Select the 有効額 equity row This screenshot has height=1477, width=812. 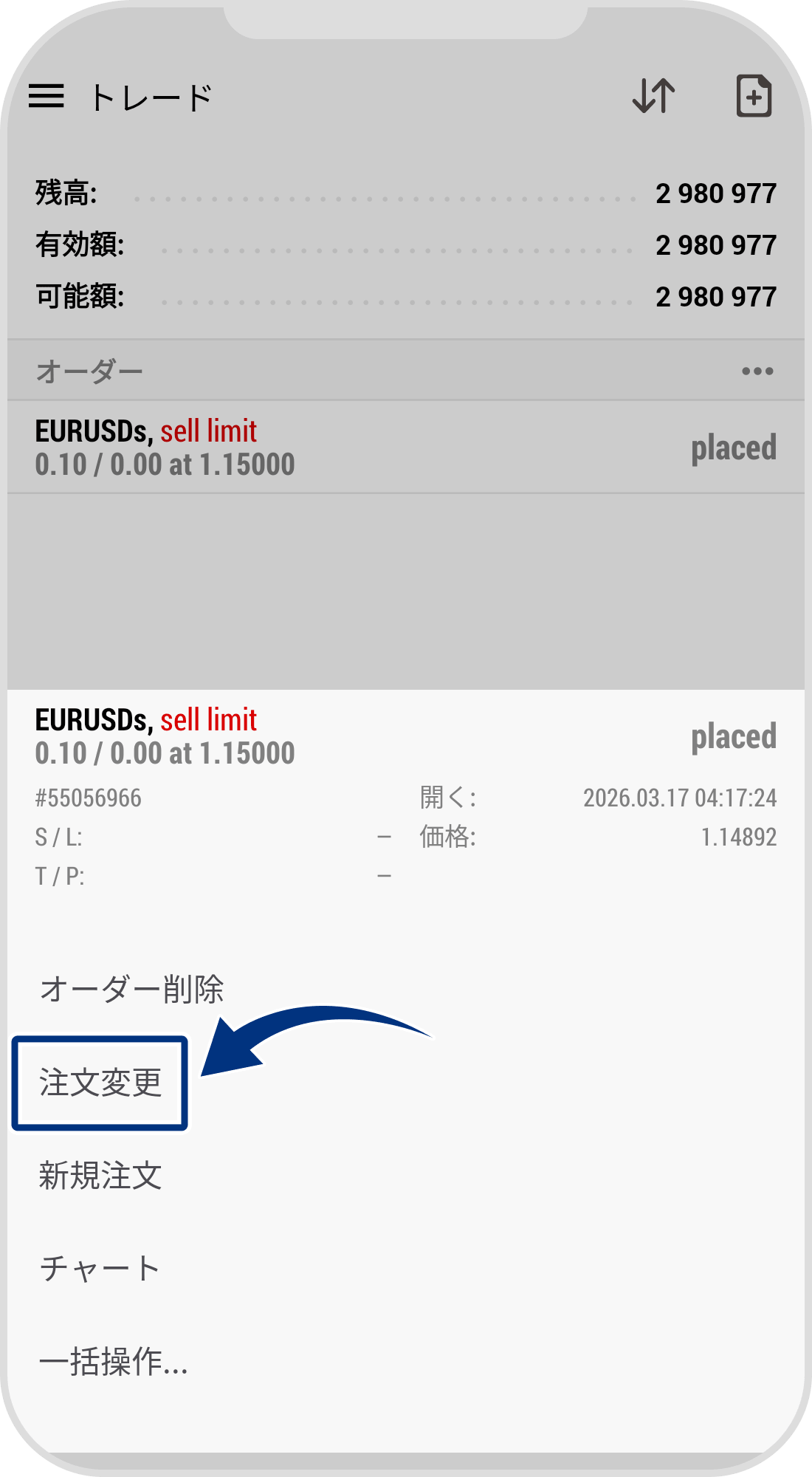click(406, 244)
